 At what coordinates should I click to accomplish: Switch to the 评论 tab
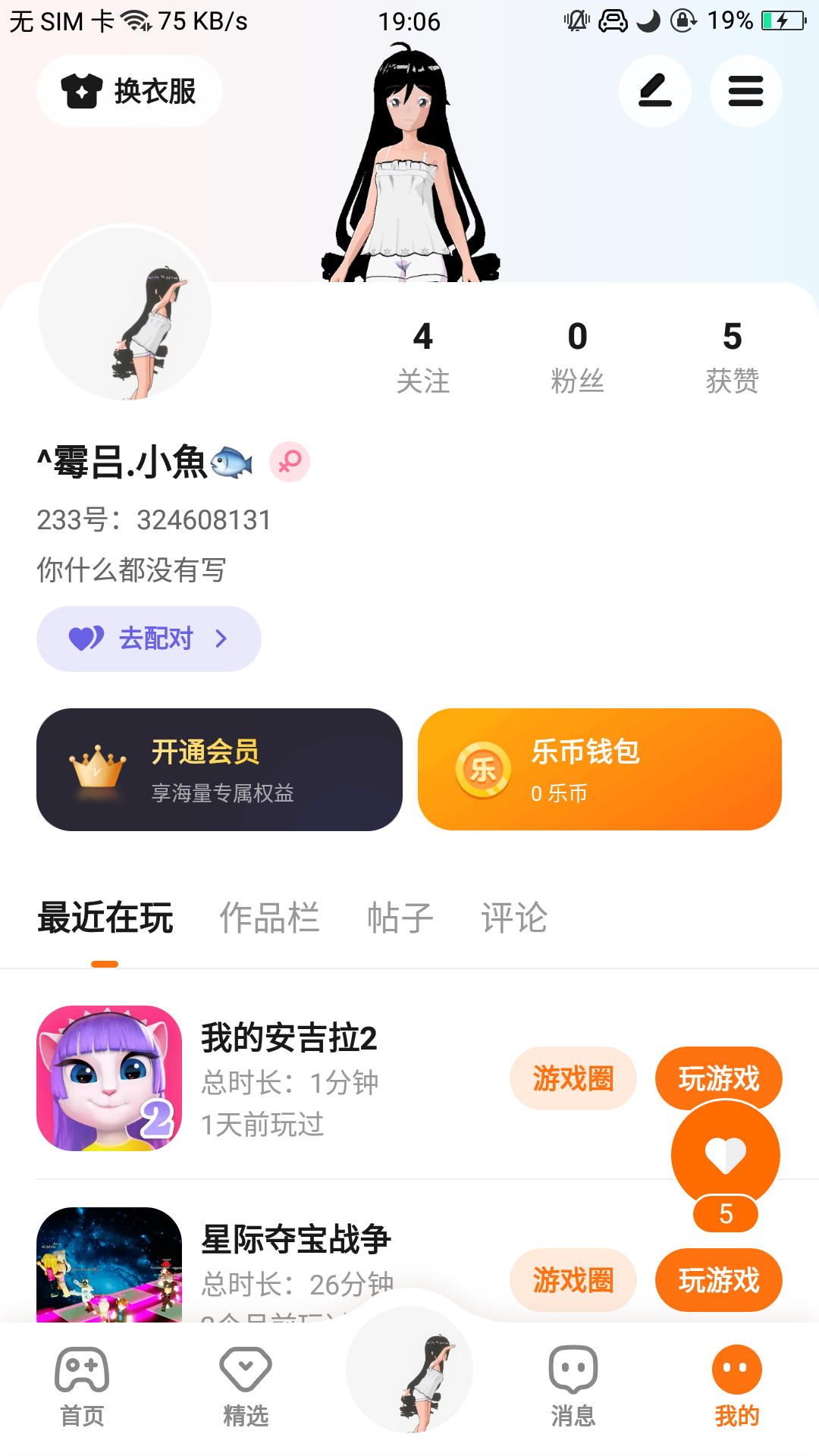click(514, 918)
